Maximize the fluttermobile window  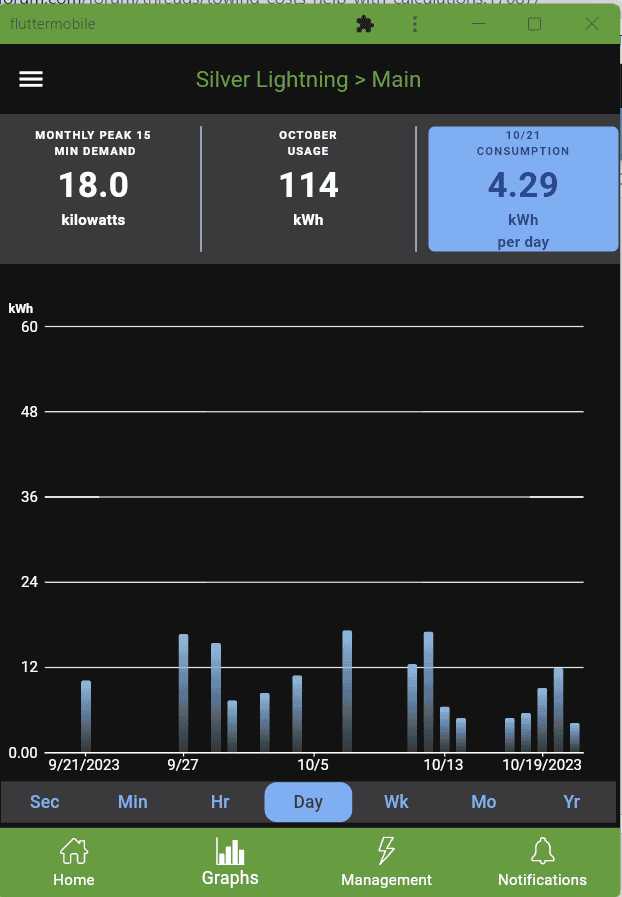(535, 24)
